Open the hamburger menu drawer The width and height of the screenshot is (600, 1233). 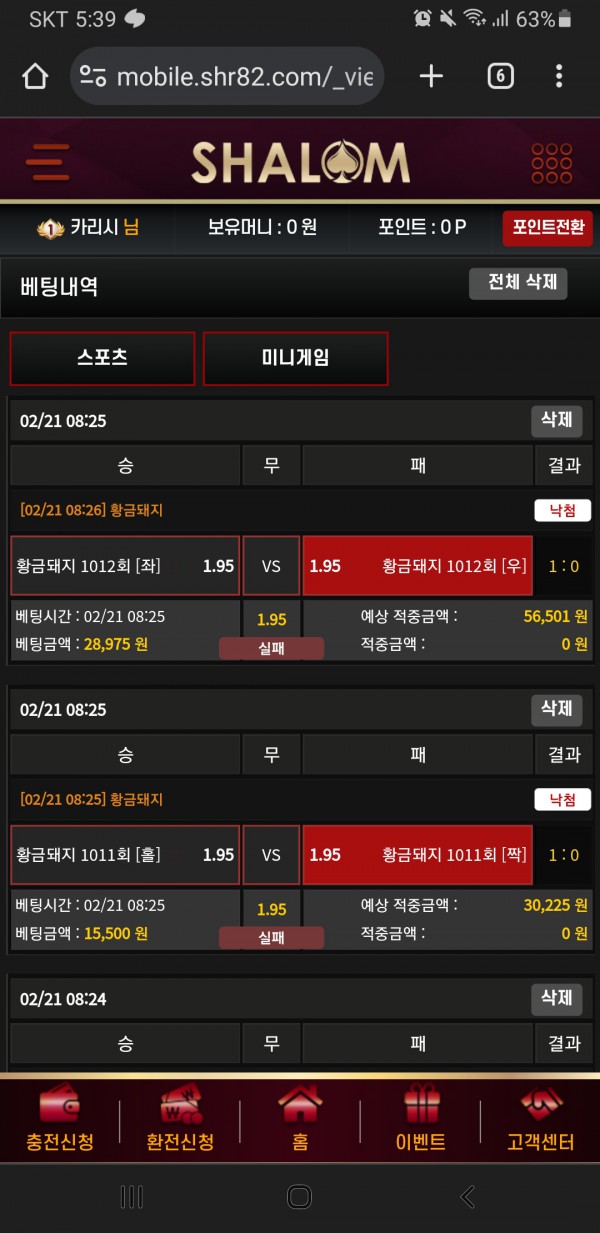47,162
